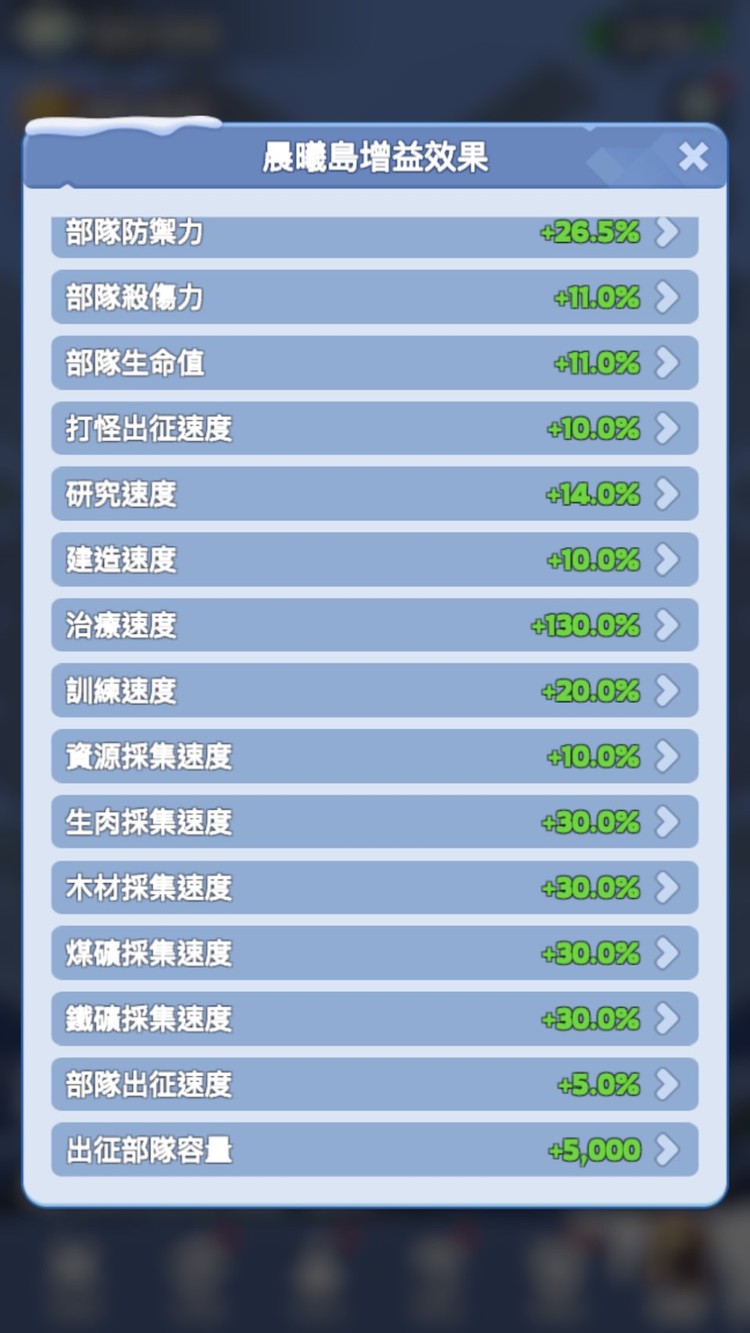The image size is (750, 1333).
Task: View 出征部隊容量 bonus details
Action: (x=374, y=1150)
